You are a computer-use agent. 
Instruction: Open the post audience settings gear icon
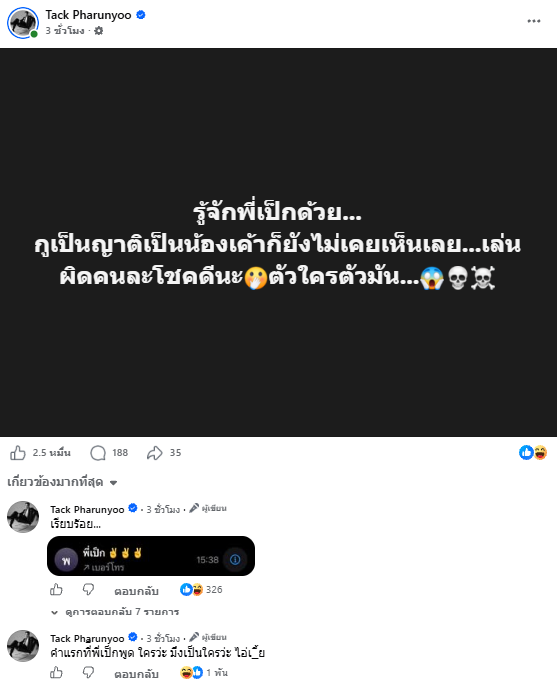tap(99, 30)
